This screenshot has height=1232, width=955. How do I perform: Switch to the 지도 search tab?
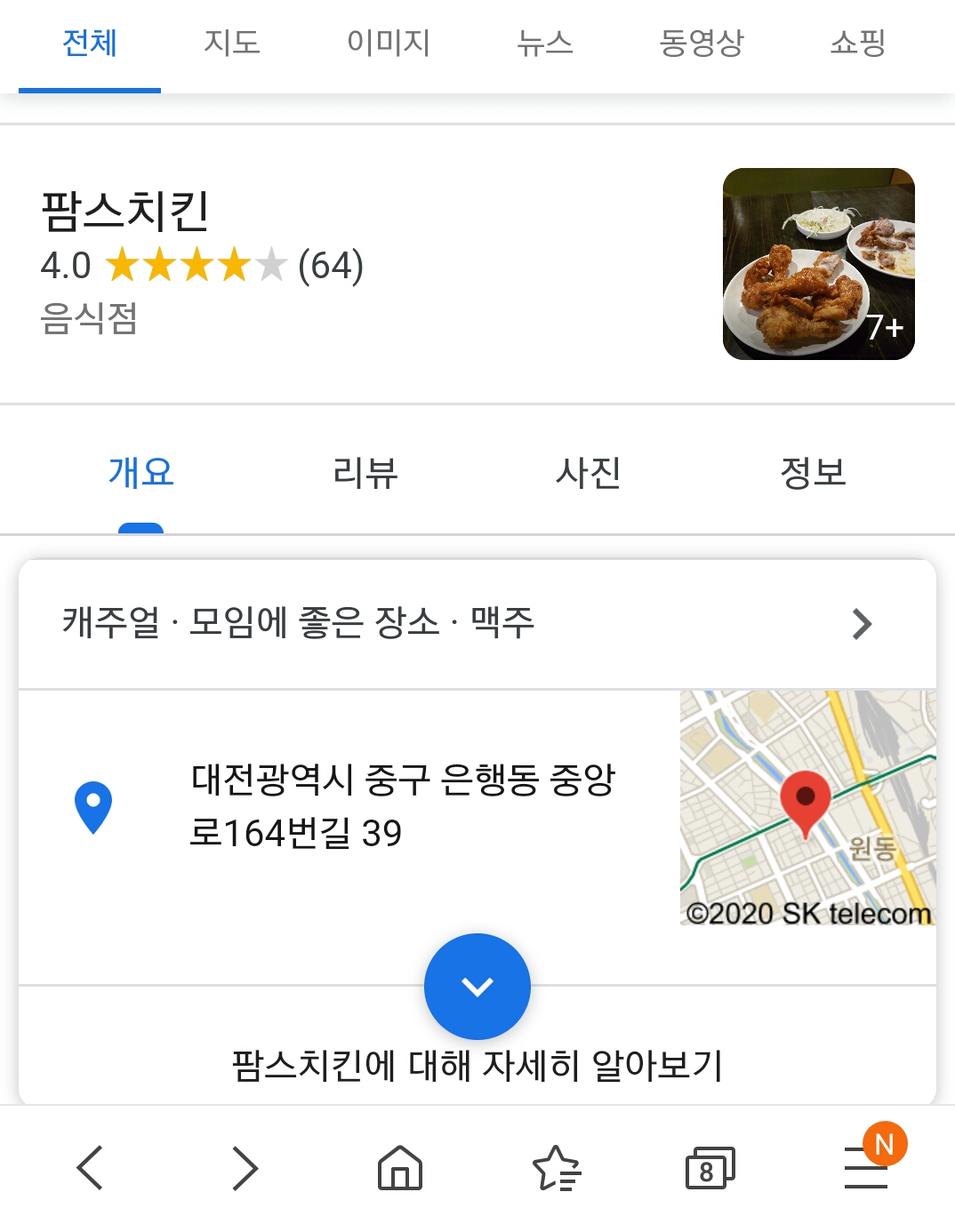pyautogui.click(x=231, y=43)
